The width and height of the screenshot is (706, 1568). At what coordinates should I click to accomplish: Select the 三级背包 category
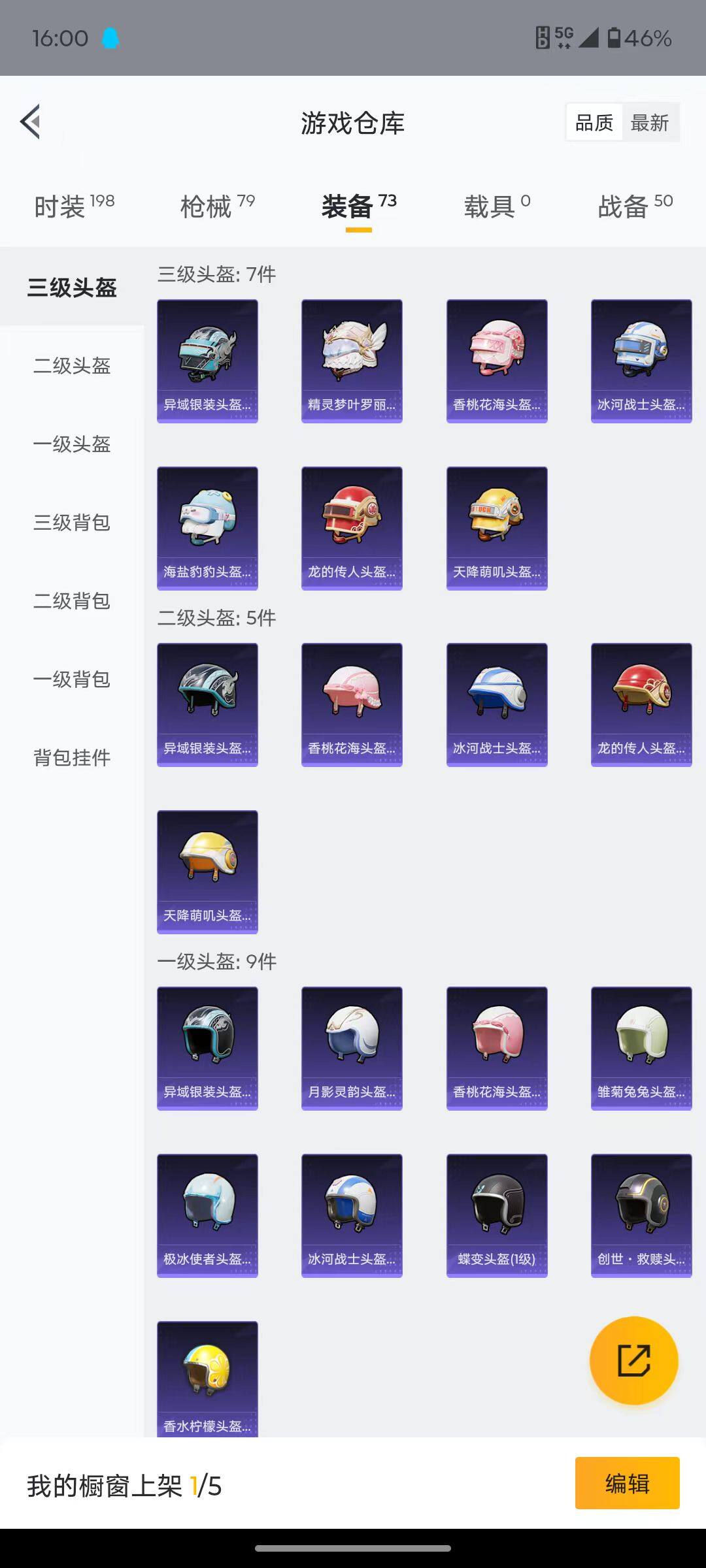[x=72, y=523]
